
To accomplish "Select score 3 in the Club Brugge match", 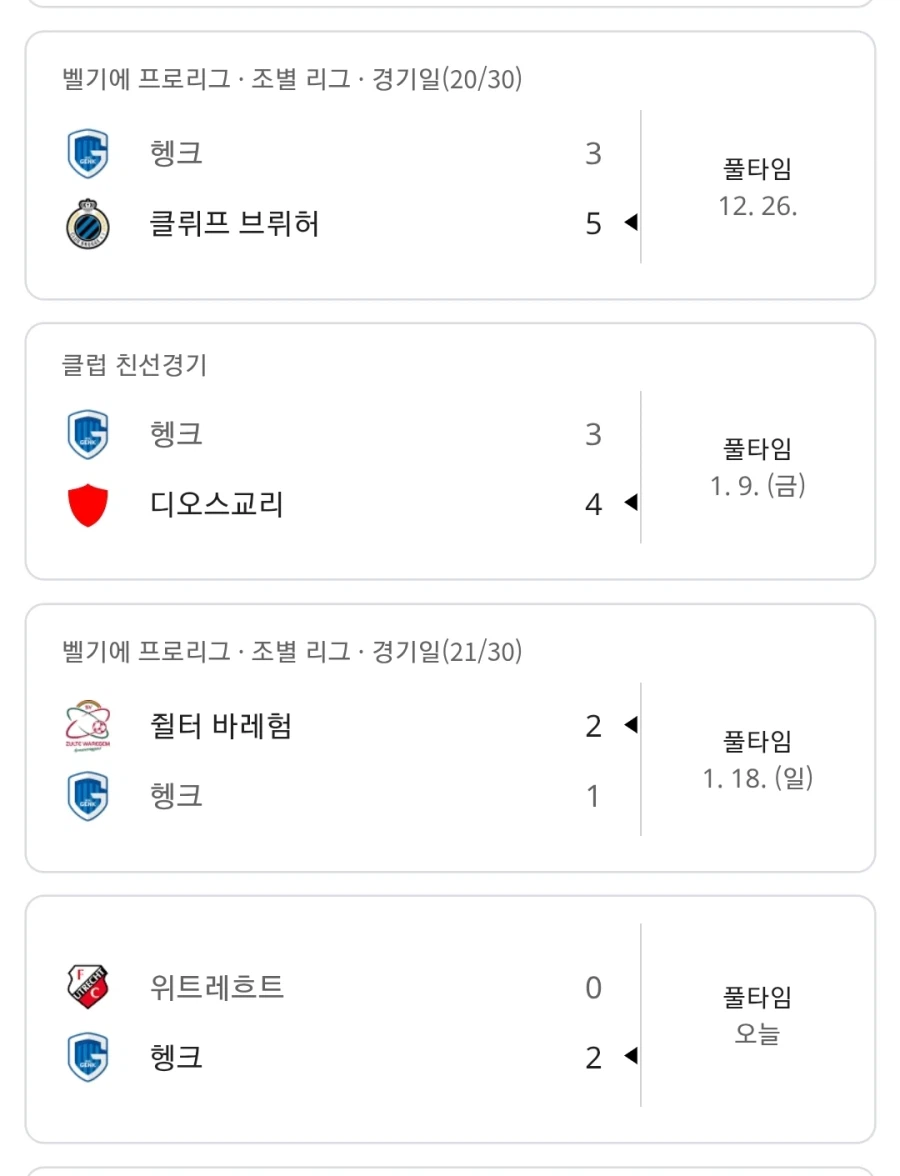I will tap(593, 152).
